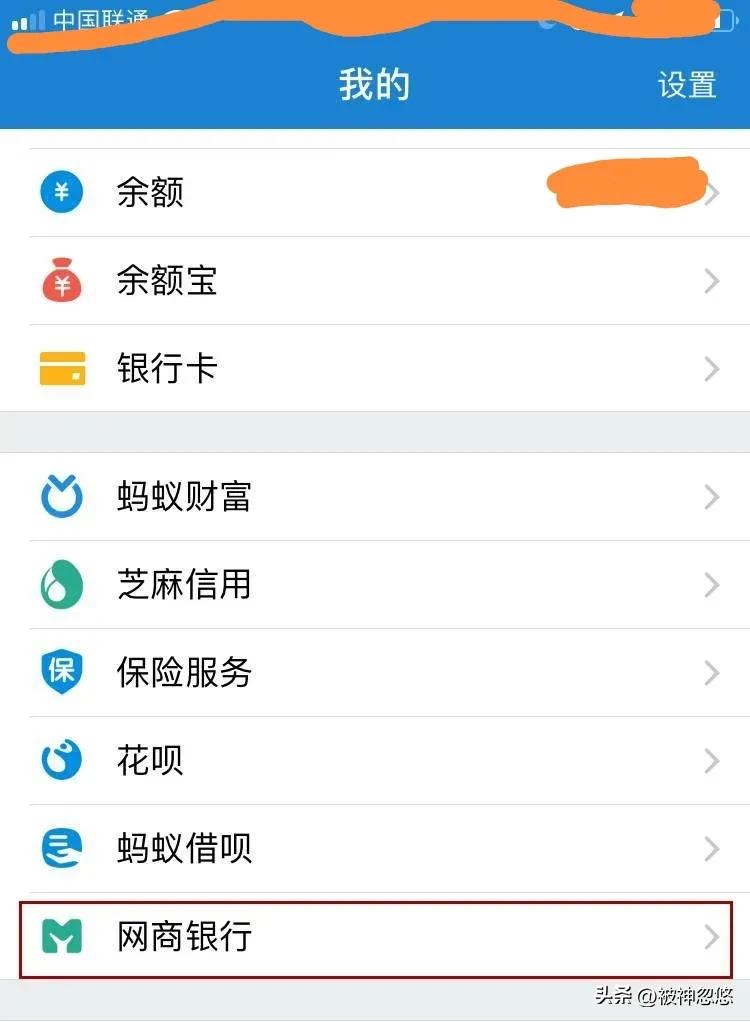Image resolution: width=750 pixels, height=1022 pixels.
Task: Tap the 蚂蚁借呗 Ant Jiebei icon
Action: tap(60, 849)
